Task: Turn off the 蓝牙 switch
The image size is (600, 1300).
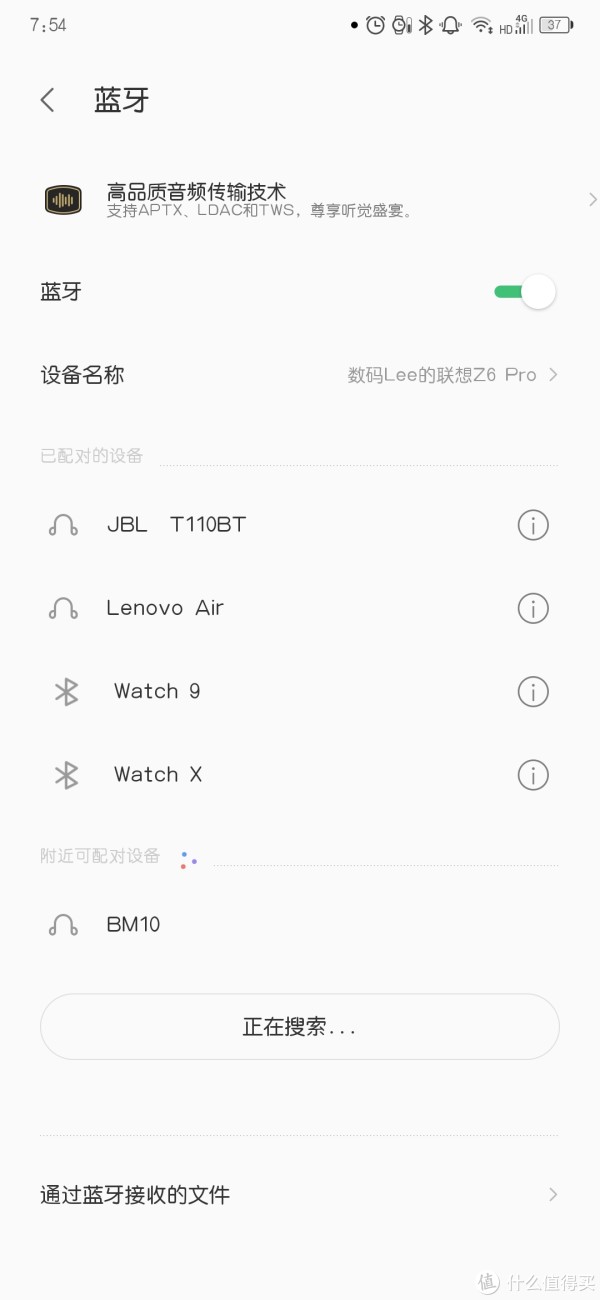Action: 525,292
